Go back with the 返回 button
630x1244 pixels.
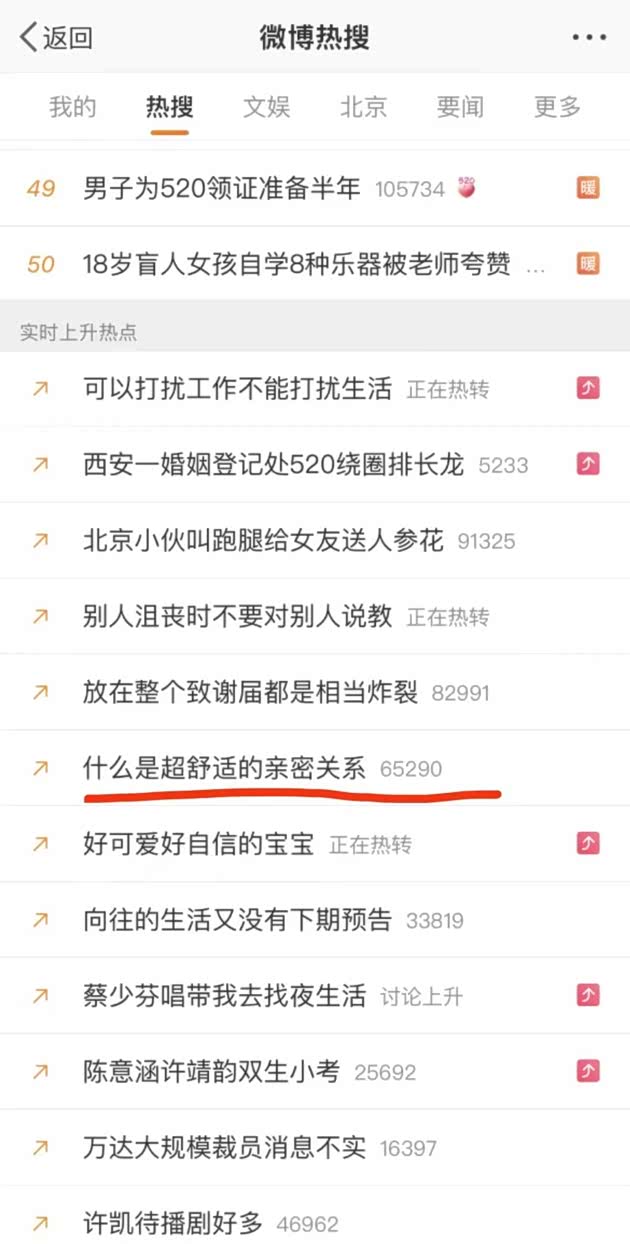[x=56, y=39]
